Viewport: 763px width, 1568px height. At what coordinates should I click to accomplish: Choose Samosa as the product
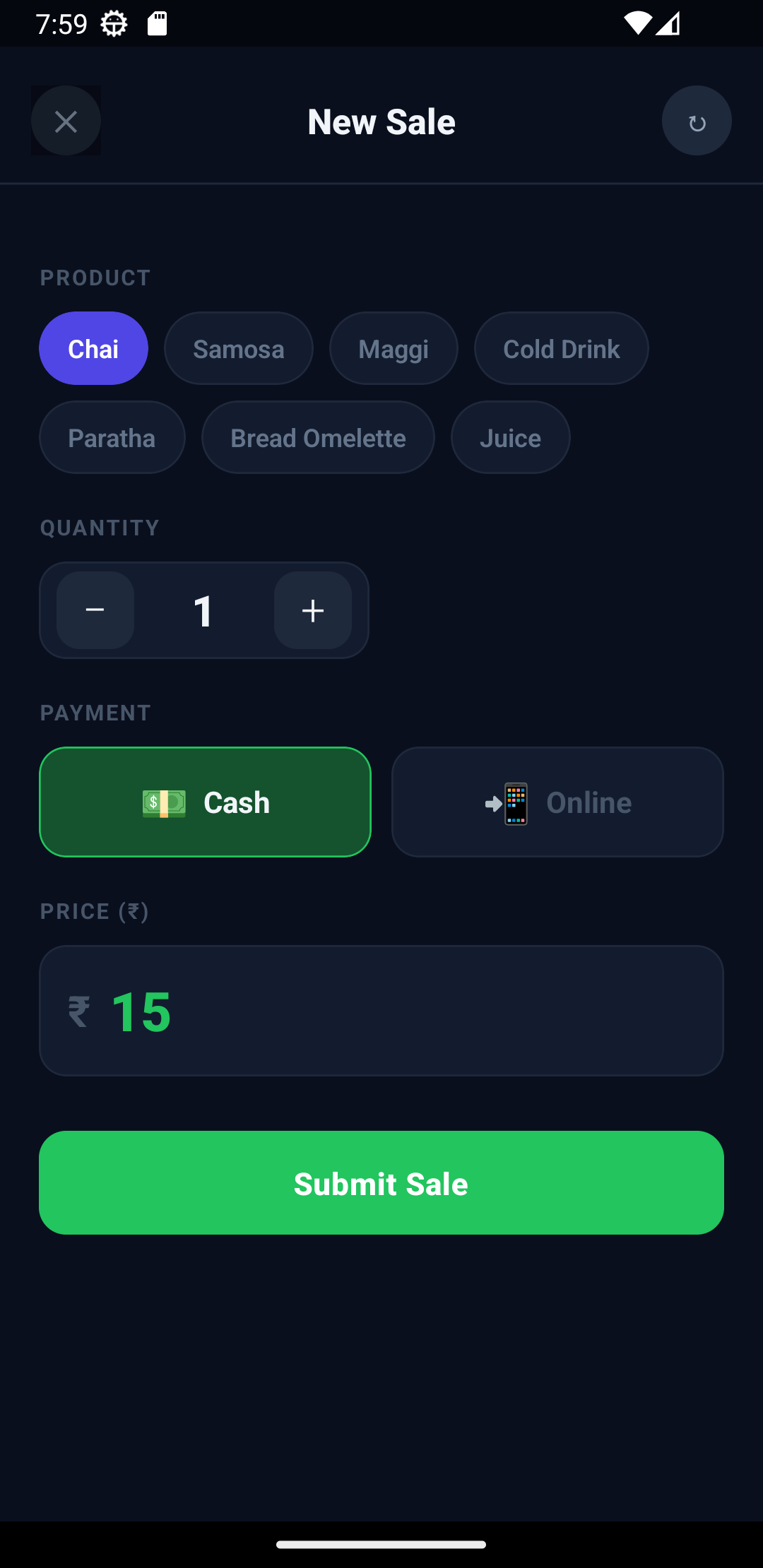coord(239,348)
